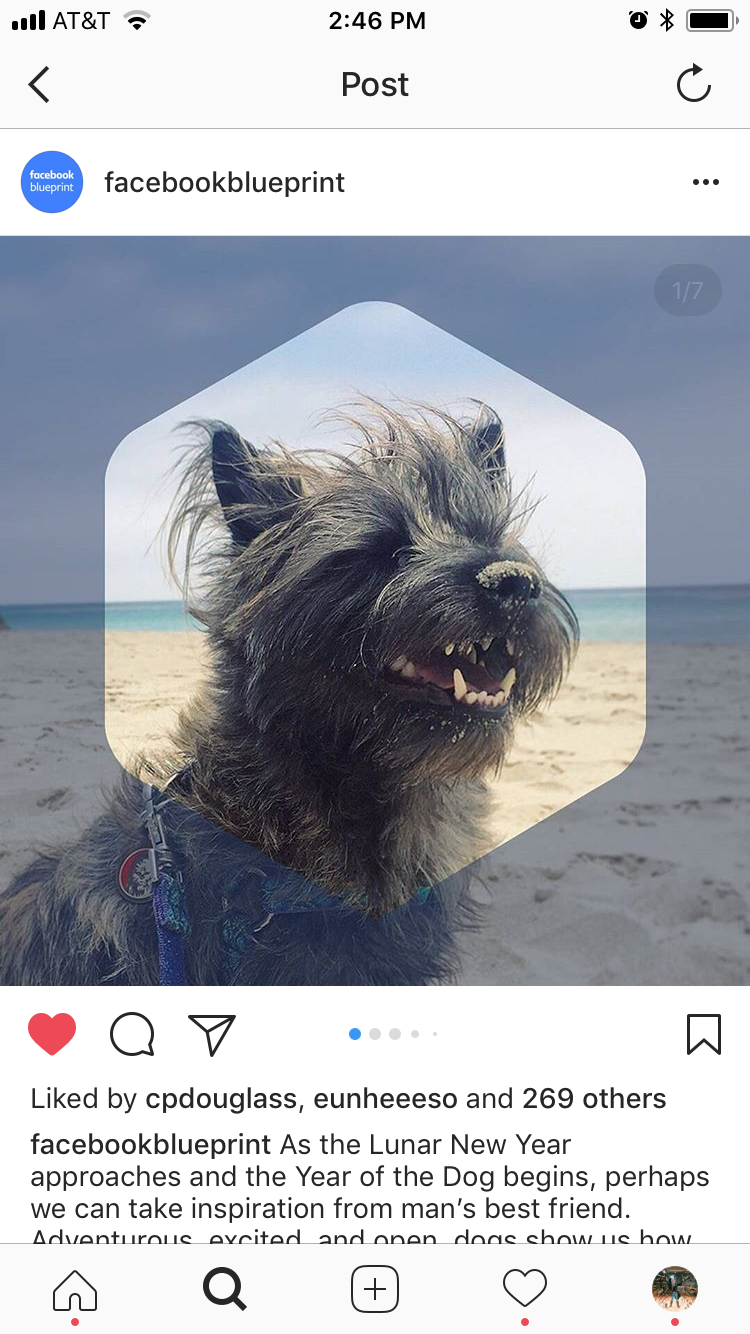Viewport: 750px width, 1334px height.
Task: Go back from the Post screen
Action: 39,85
